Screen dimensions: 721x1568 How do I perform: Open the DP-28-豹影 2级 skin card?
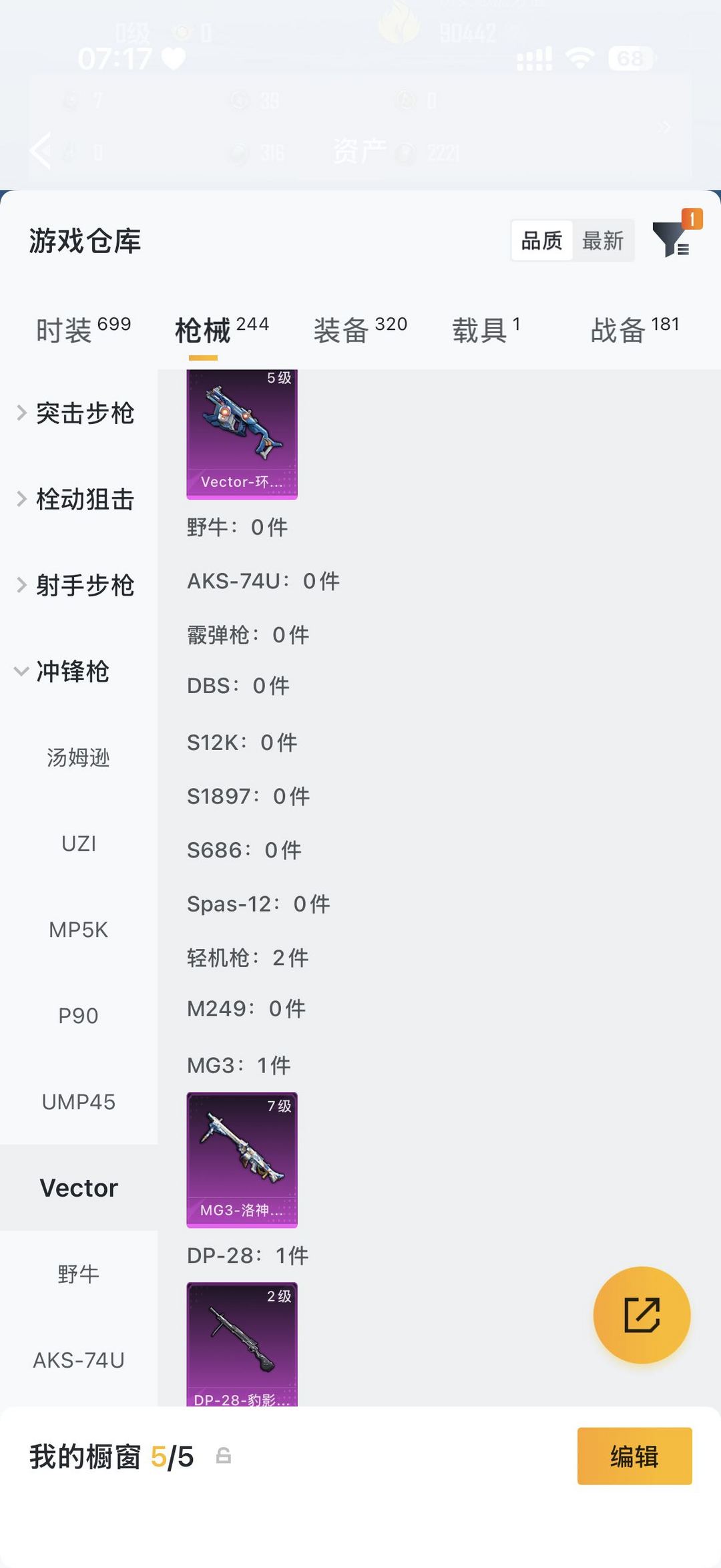coord(242,1342)
